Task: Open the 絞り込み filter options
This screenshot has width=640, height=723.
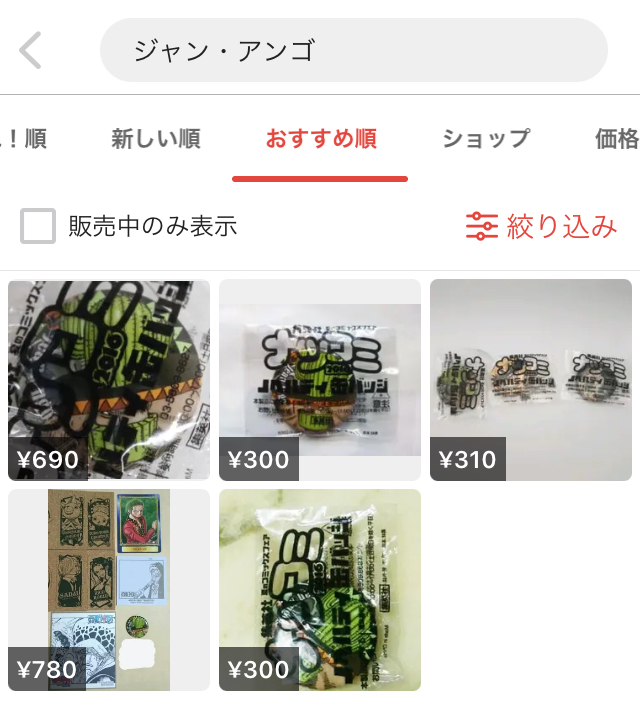Action: coord(541,226)
